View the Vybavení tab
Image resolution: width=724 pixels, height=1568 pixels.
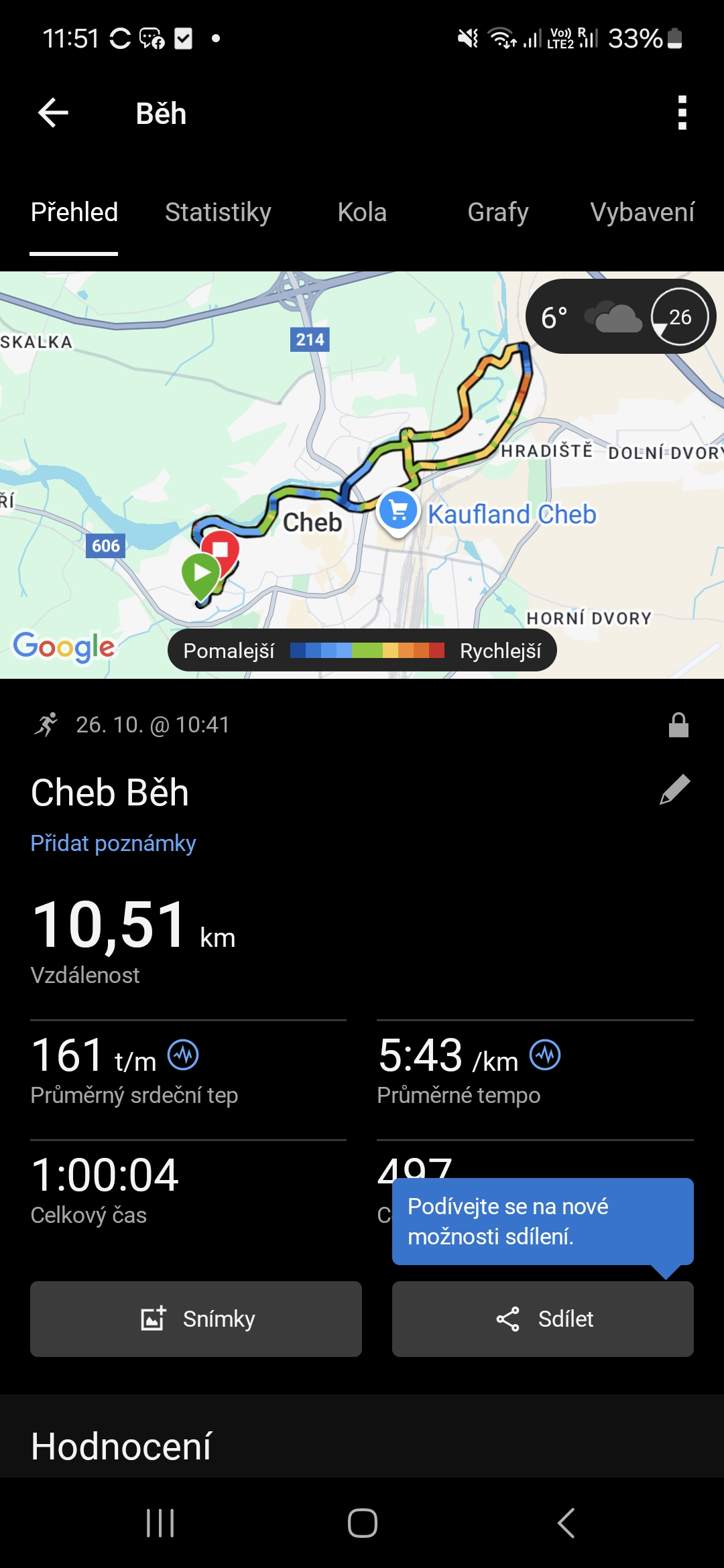coord(642,212)
